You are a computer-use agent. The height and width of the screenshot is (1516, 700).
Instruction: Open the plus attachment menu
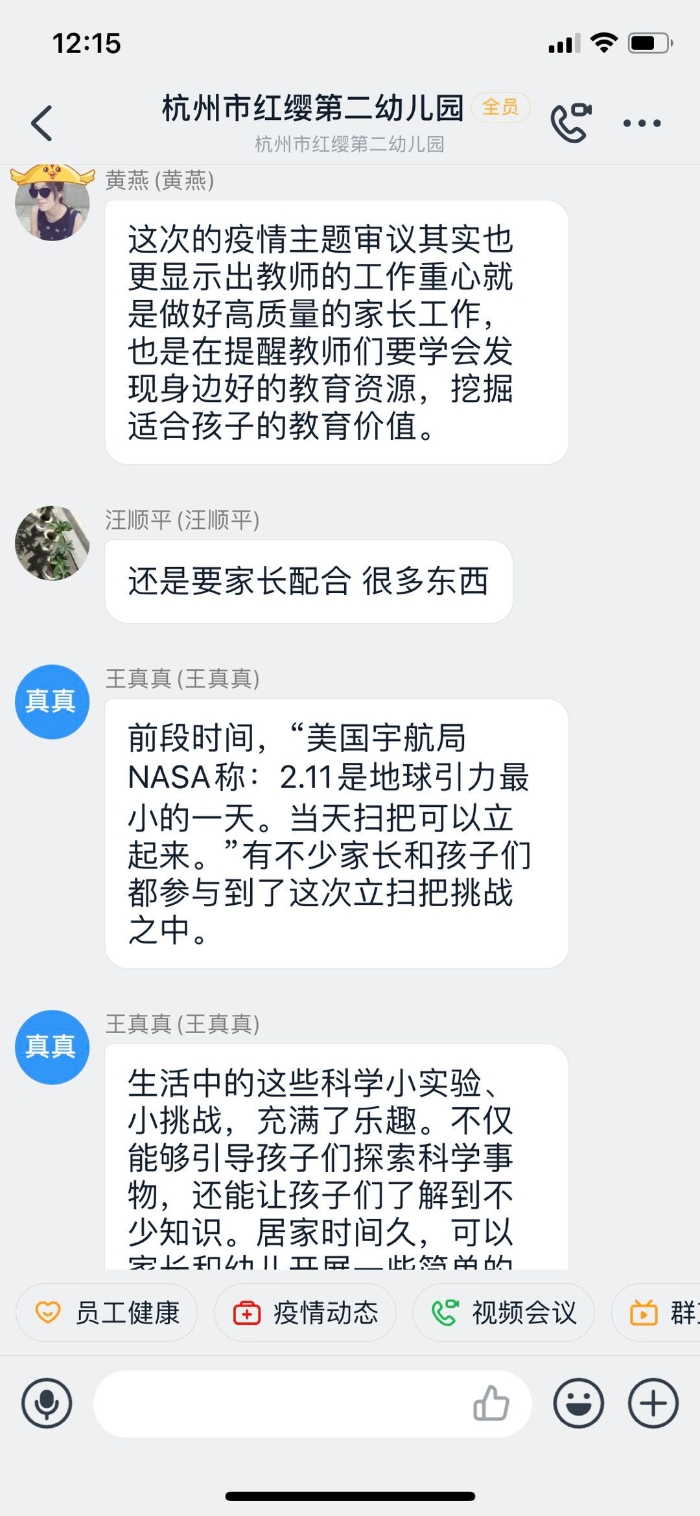pyautogui.click(x=653, y=1403)
